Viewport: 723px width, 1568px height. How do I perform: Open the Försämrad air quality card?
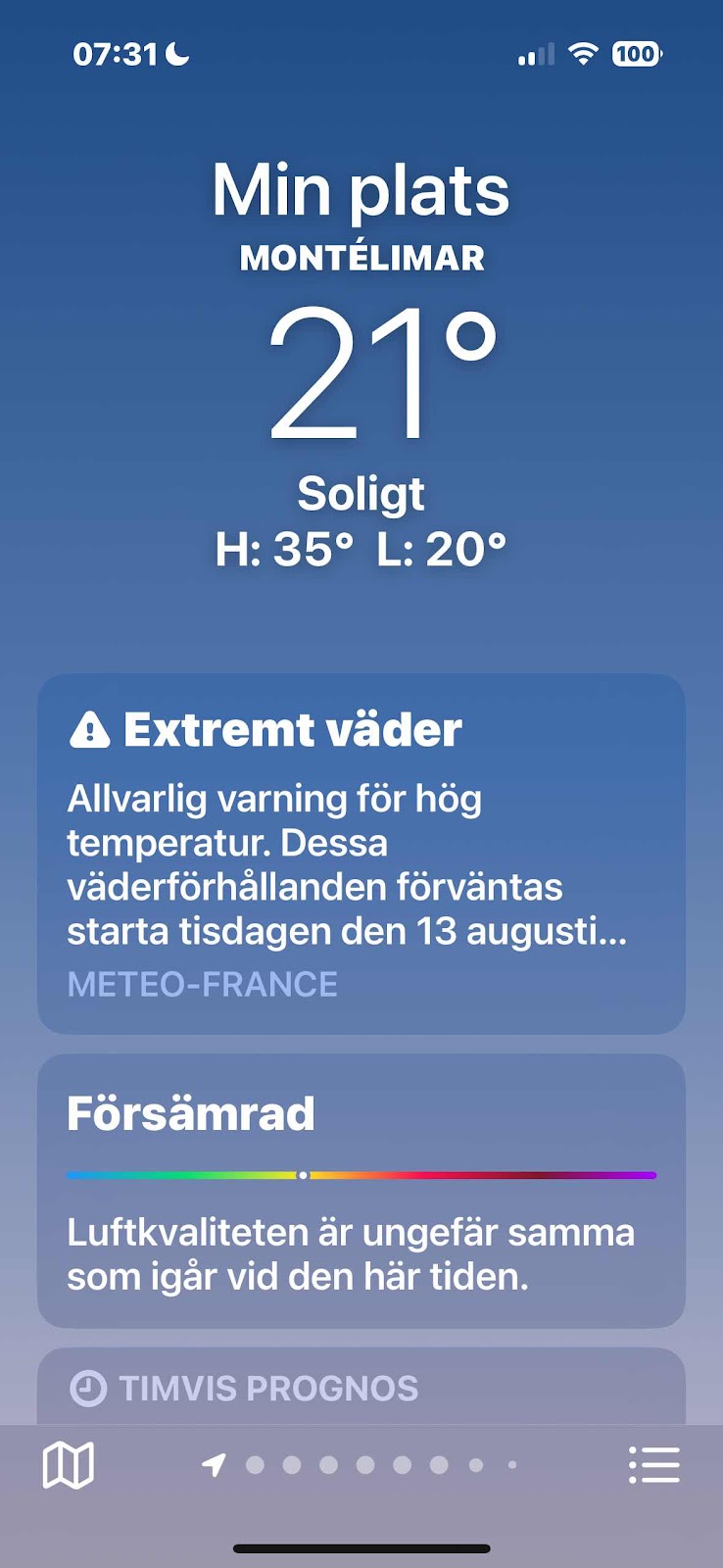point(361,1191)
